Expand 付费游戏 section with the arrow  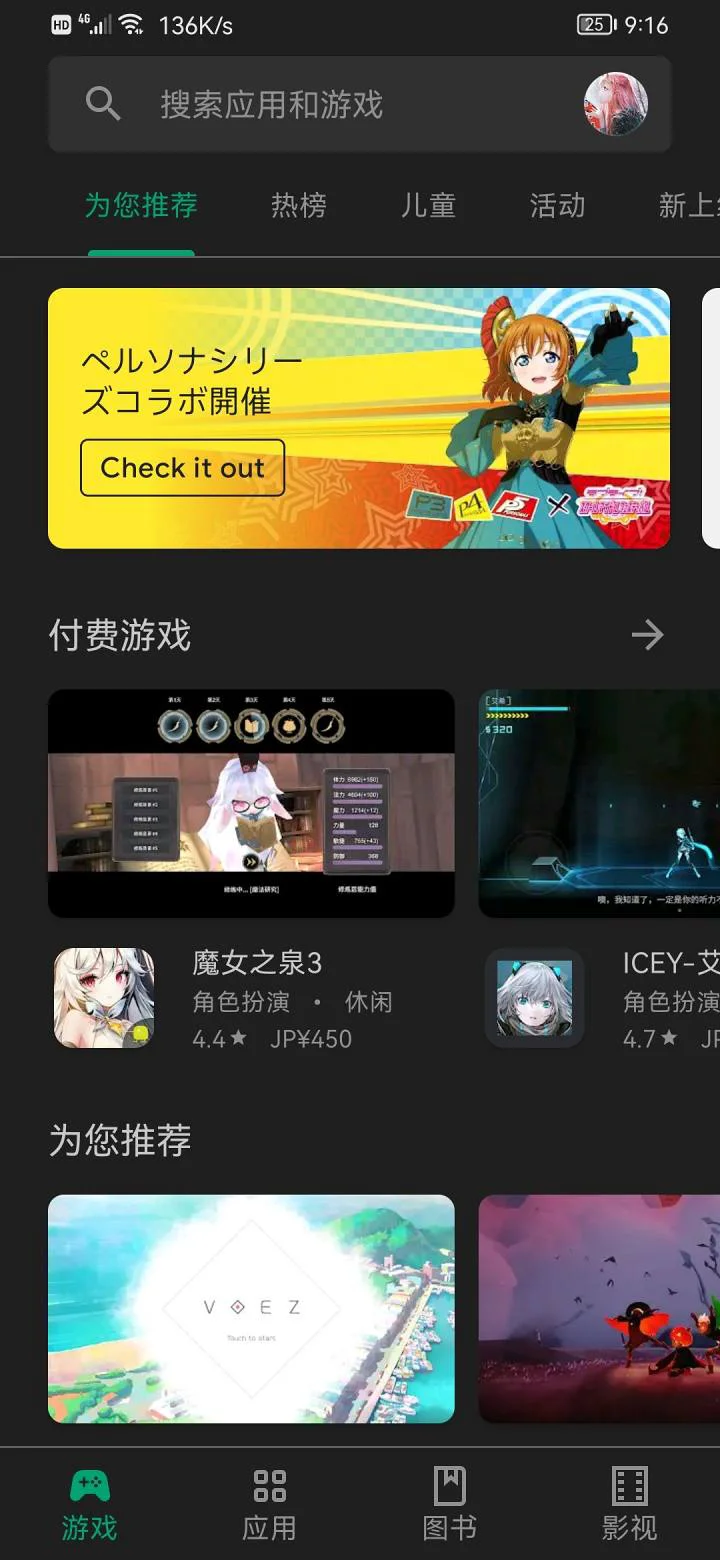647,635
